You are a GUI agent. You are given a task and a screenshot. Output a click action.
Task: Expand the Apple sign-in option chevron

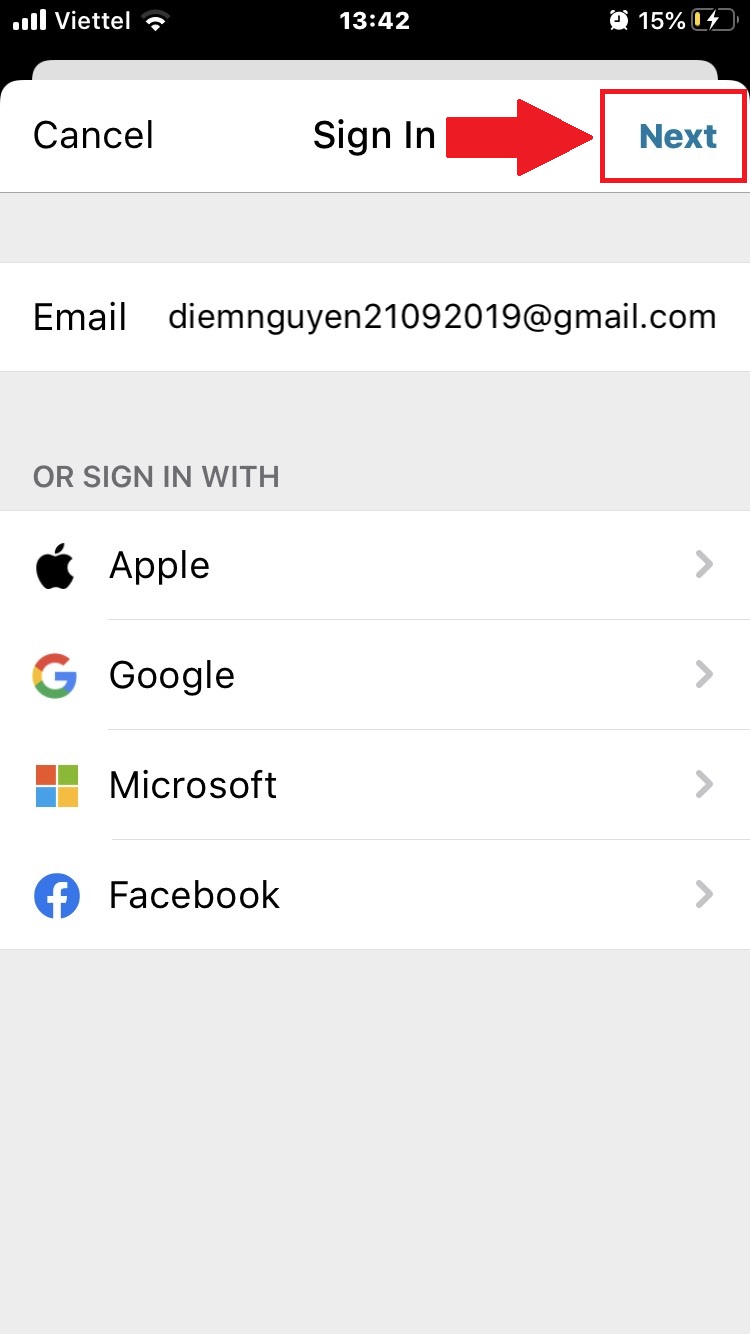coord(705,564)
